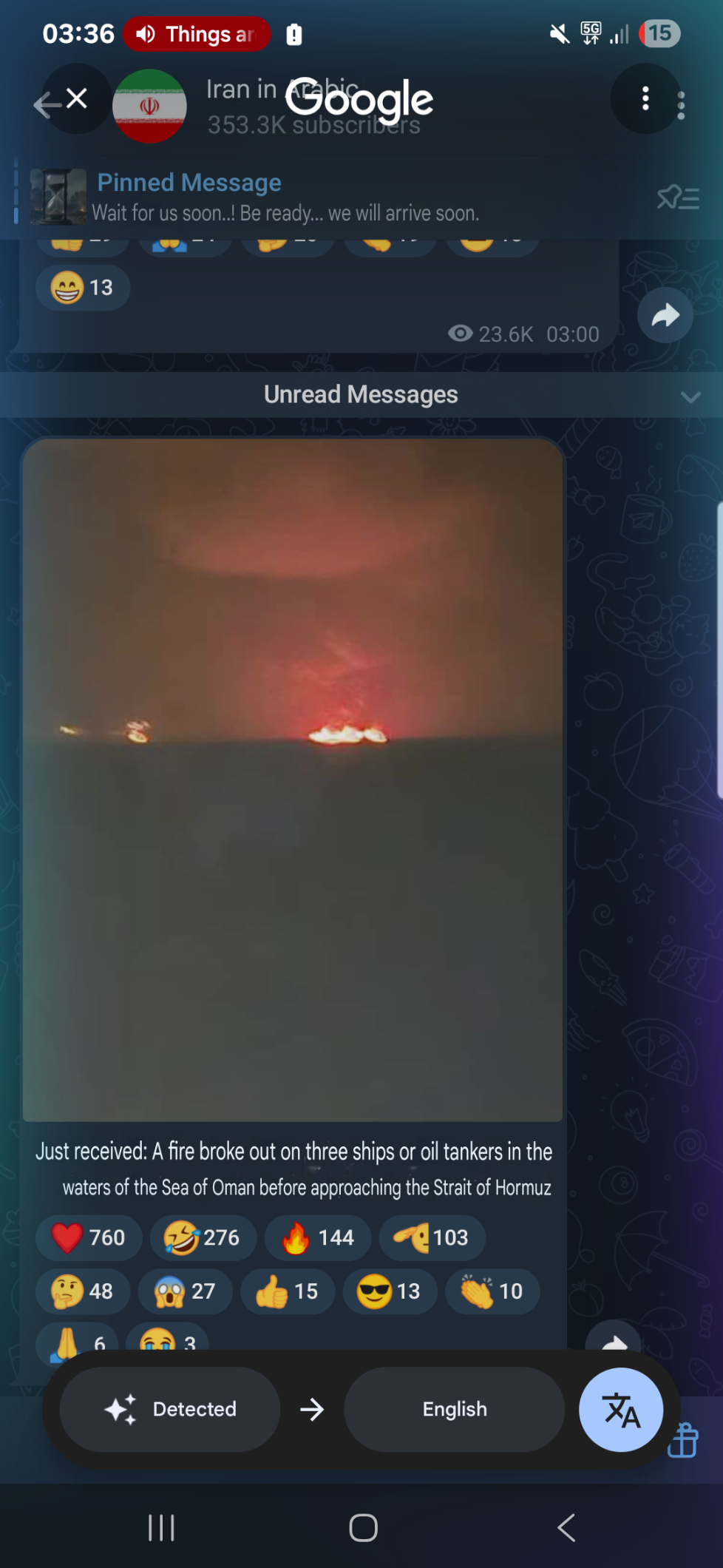Image resolution: width=723 pixels, height=1568 pixels.
Task: Add the thumbs up reaction with 15
Action: (288, 1291)
